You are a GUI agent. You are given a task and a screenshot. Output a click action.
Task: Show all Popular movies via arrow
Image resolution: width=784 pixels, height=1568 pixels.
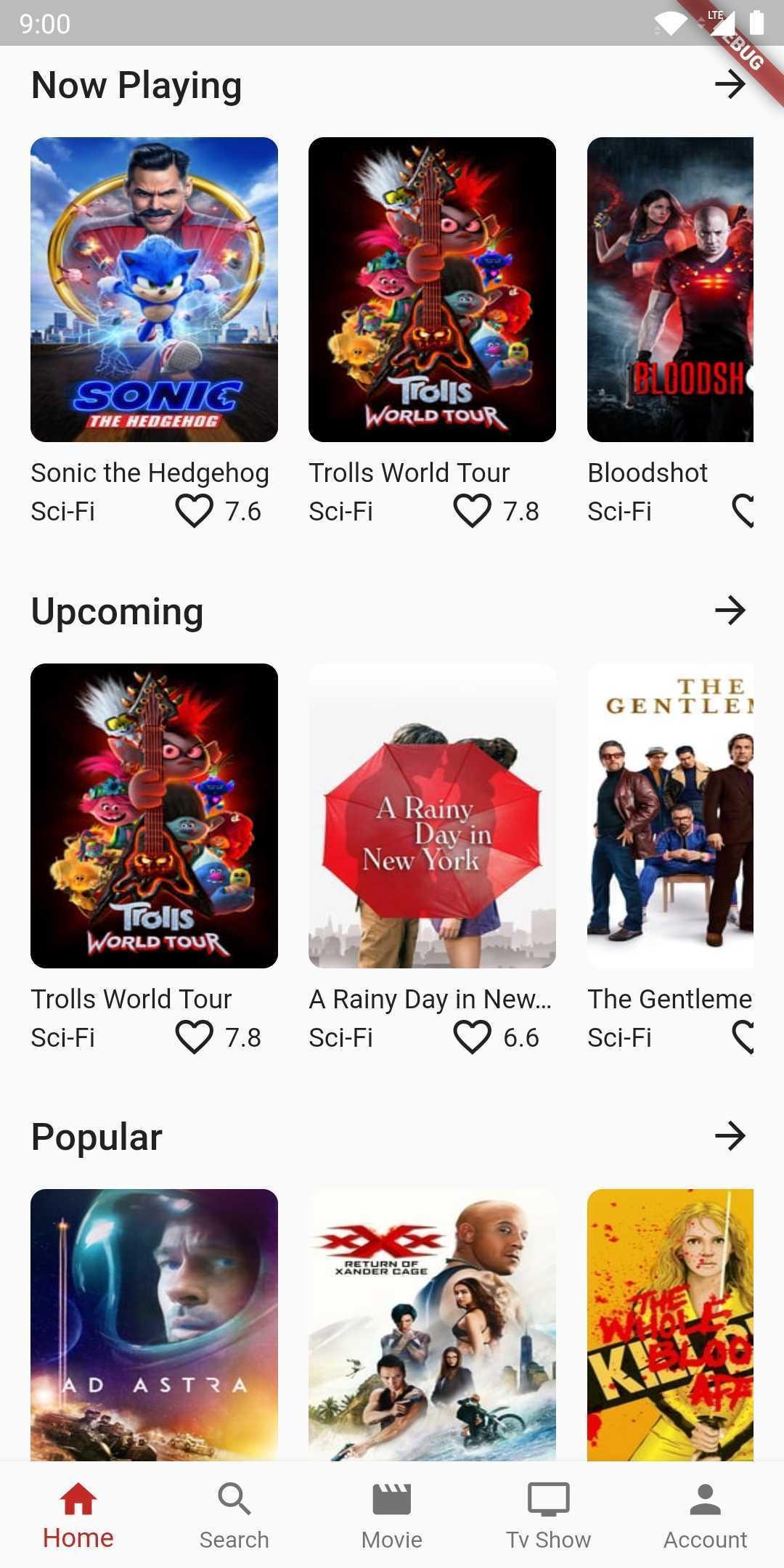(x=730, y=1136)
